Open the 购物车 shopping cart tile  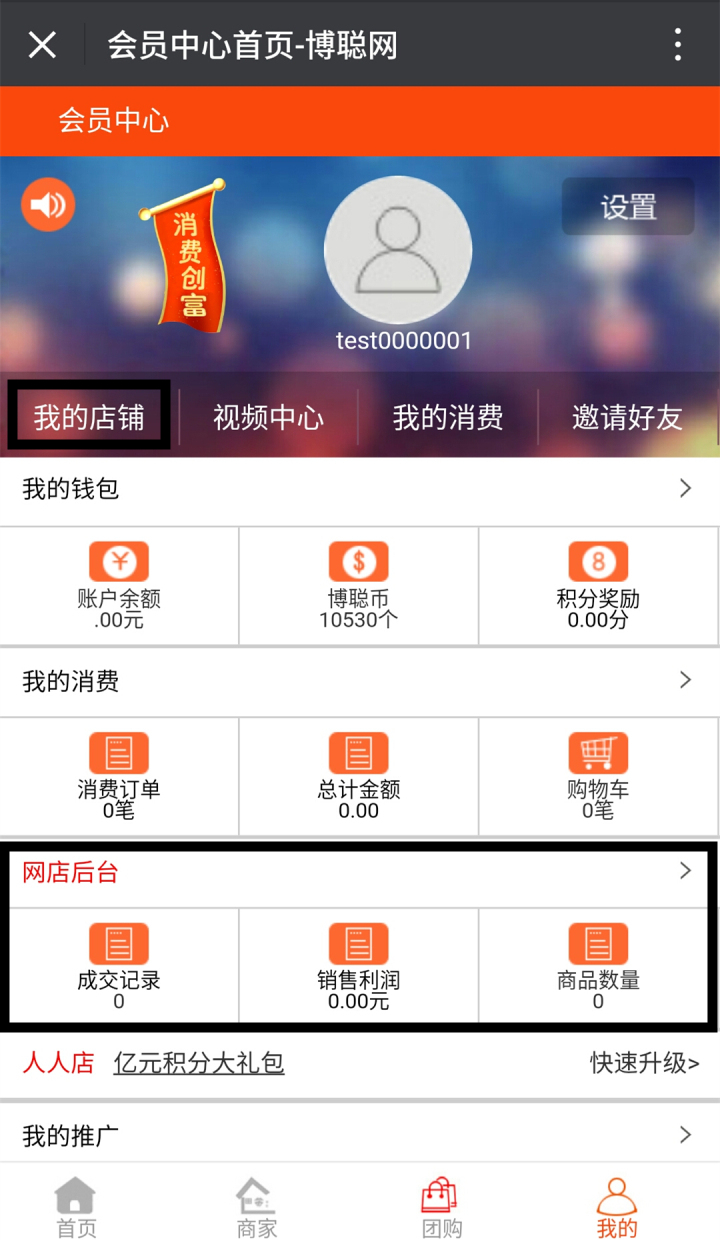pos(598,776)
